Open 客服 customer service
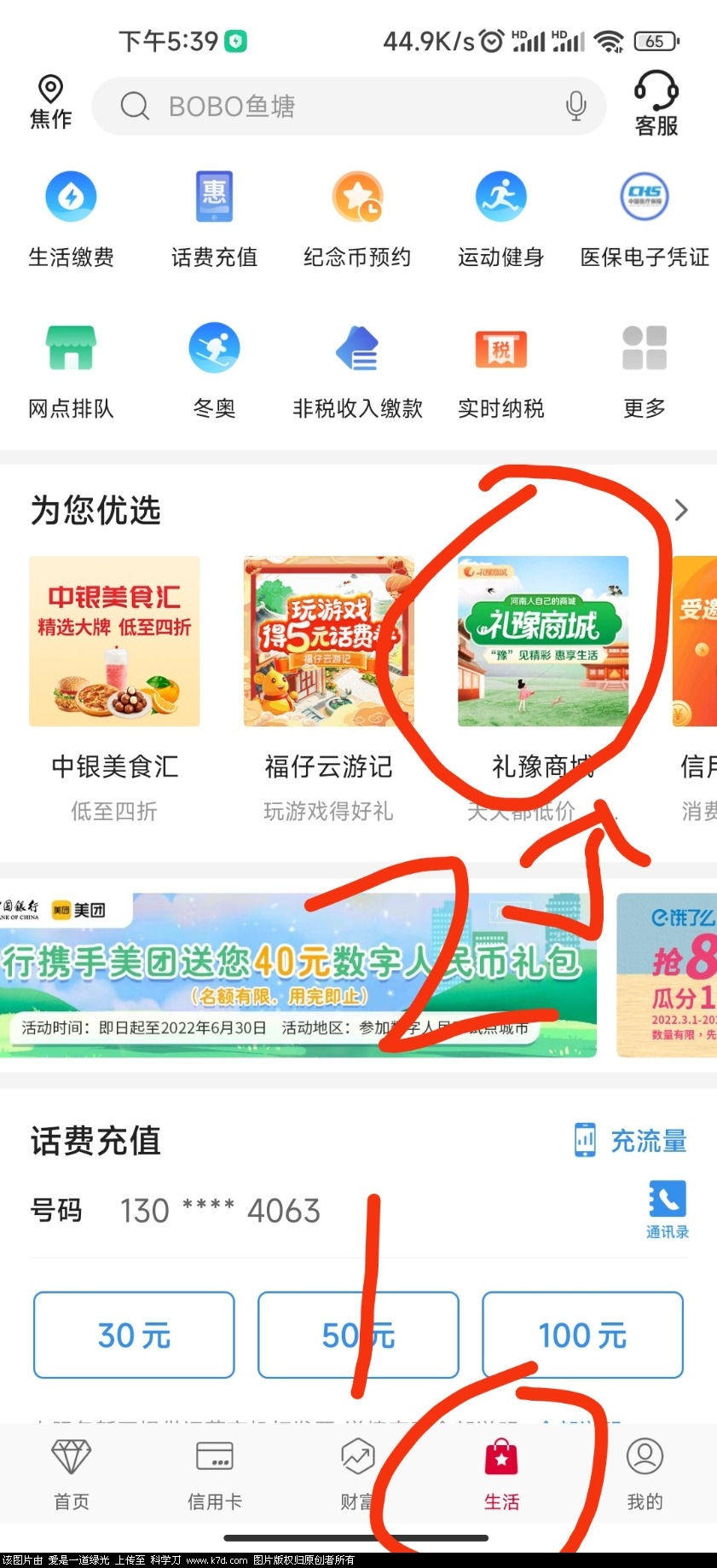 pos(656,104)
